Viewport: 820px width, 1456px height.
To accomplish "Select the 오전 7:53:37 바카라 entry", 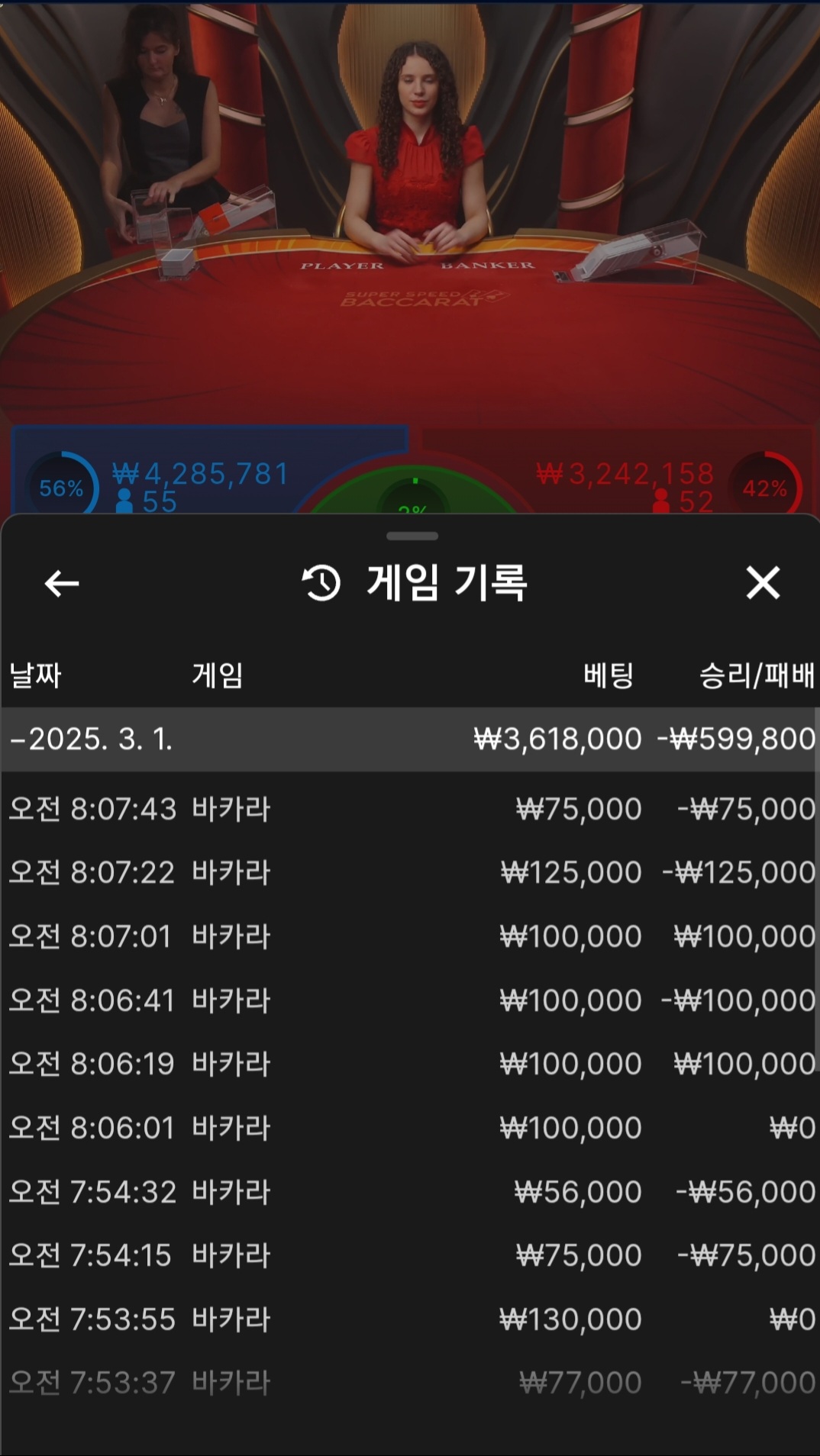I will pos(410,1383).
